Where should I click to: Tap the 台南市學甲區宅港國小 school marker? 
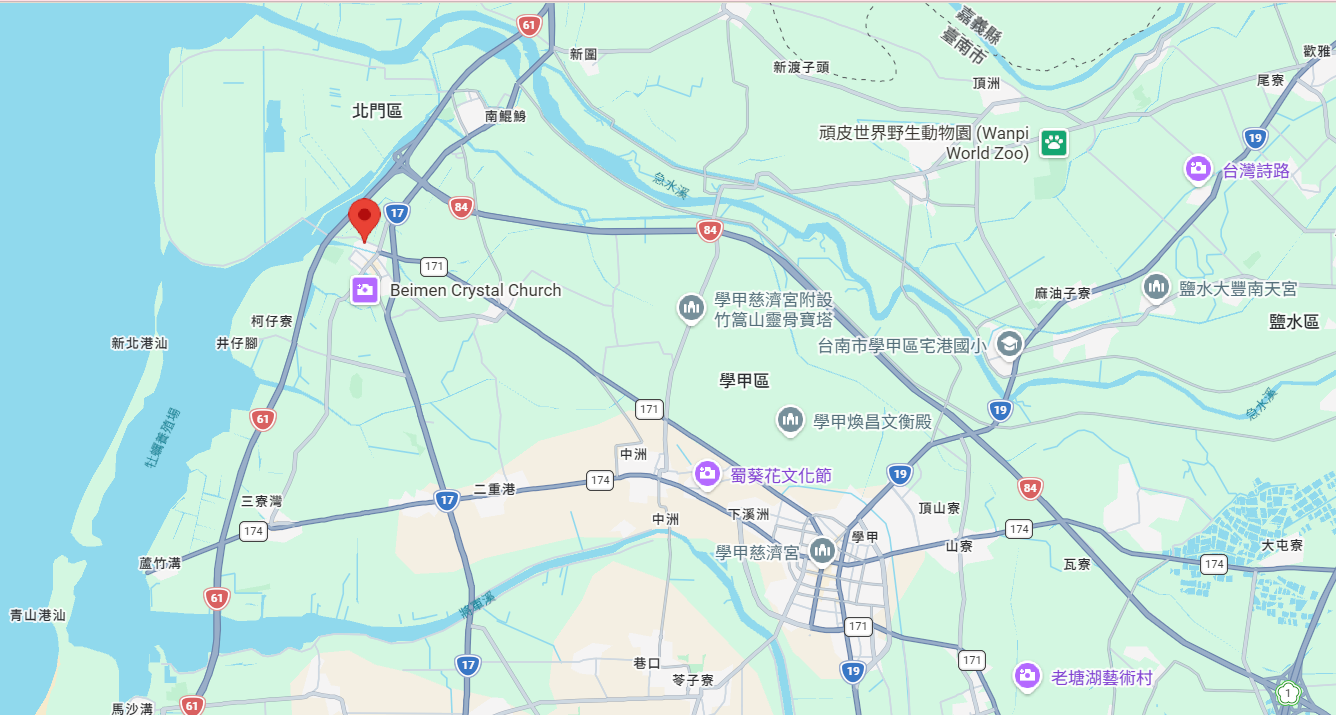(1008, 345)
